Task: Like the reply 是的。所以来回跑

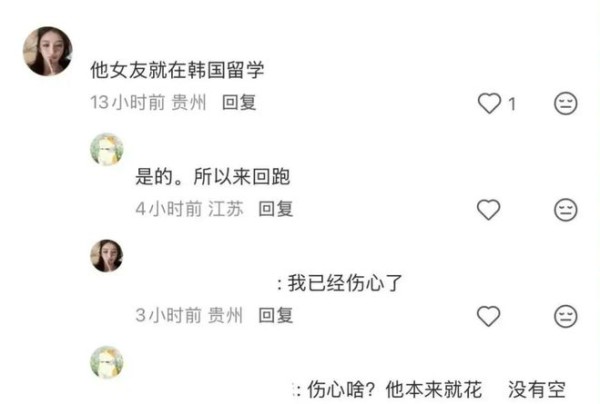Action: tap(488, 209)
